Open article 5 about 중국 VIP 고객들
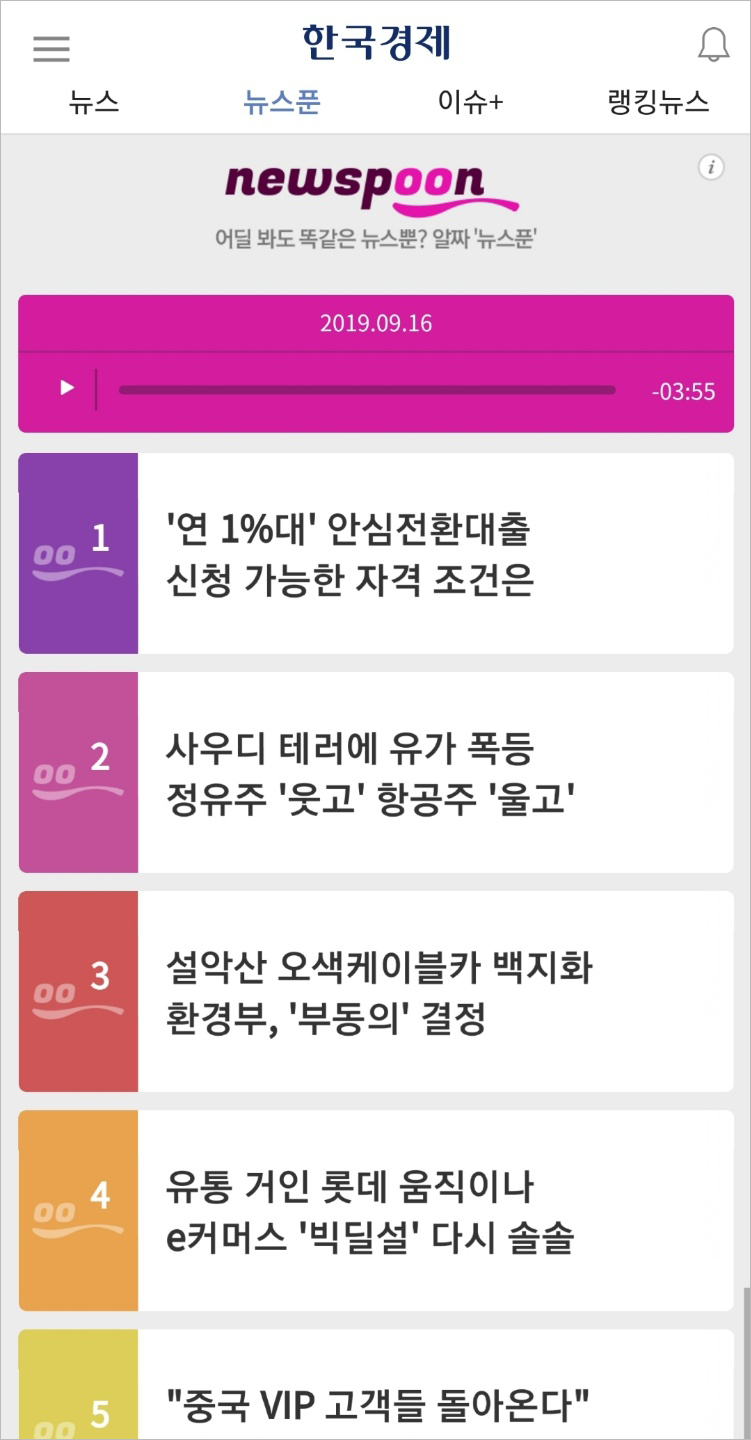 (375, 1405)
